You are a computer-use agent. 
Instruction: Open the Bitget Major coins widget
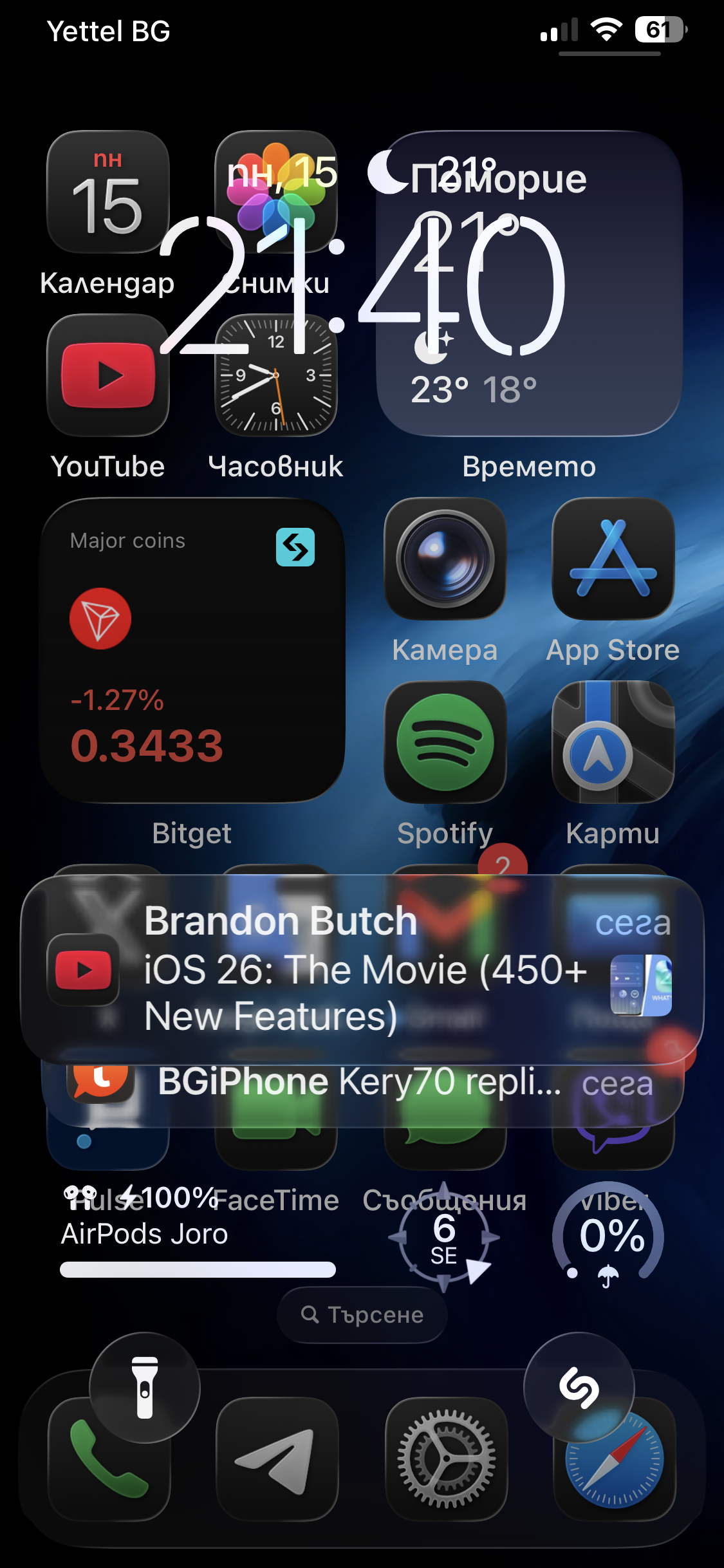pyautogui.click(x=192, y=650)
